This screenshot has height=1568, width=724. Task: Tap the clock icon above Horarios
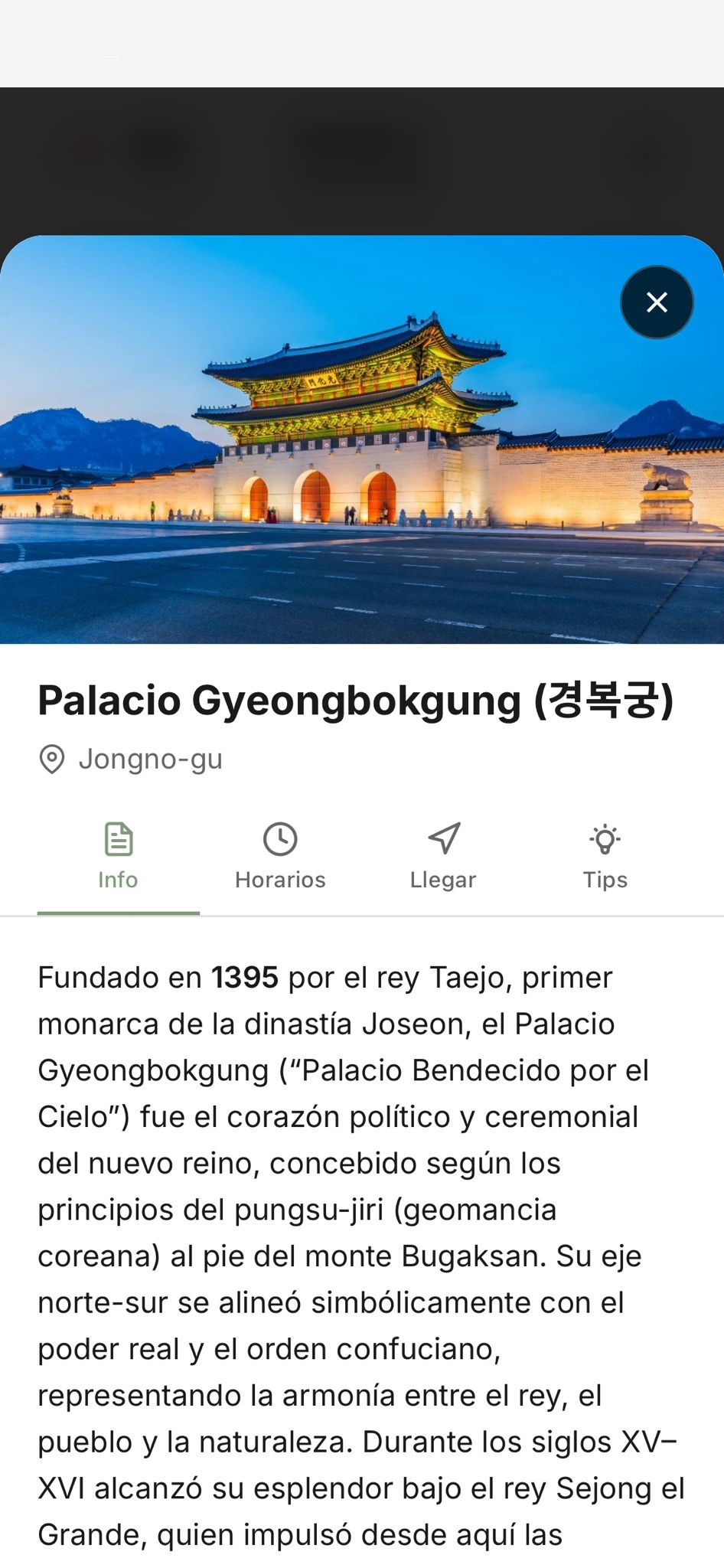tap(280, 839)
